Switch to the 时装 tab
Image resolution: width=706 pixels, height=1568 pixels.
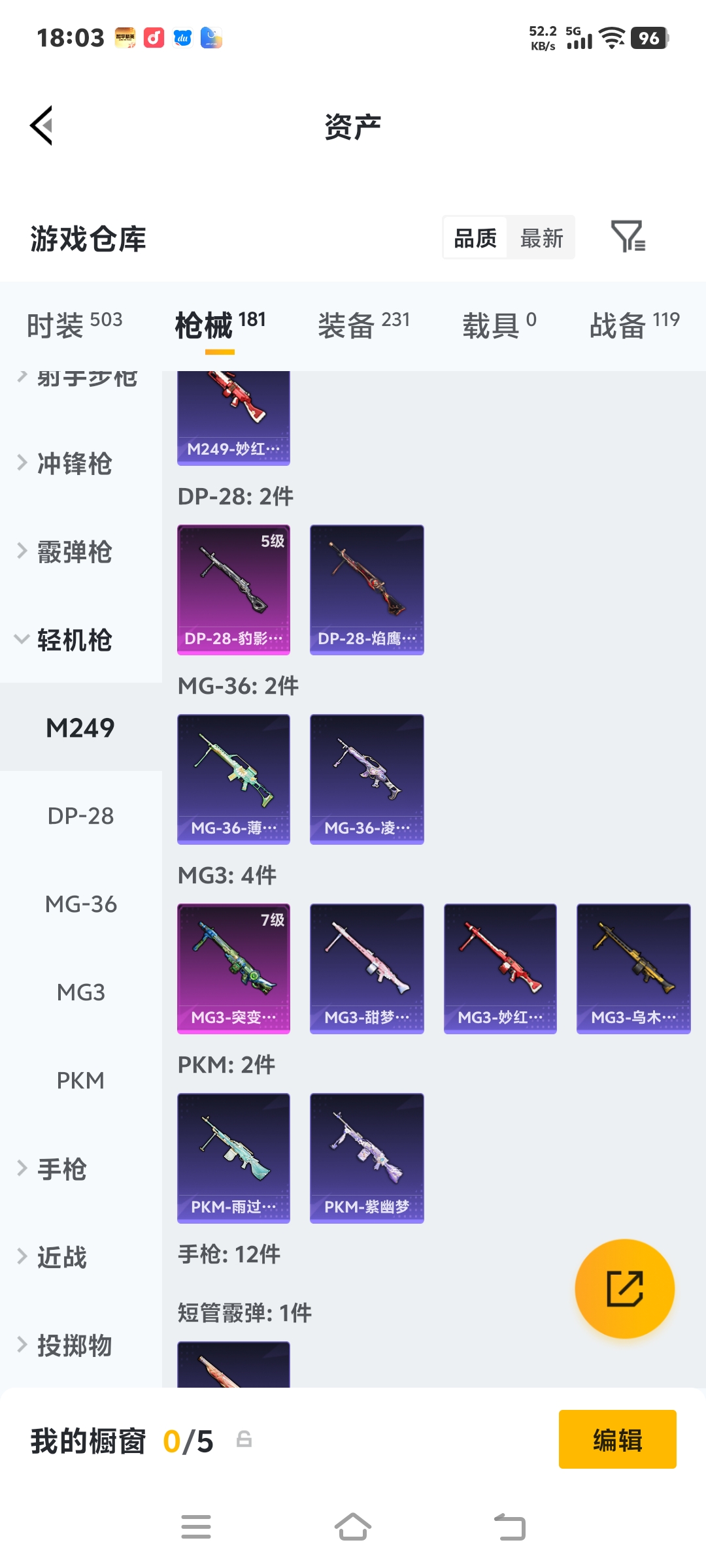74,324
